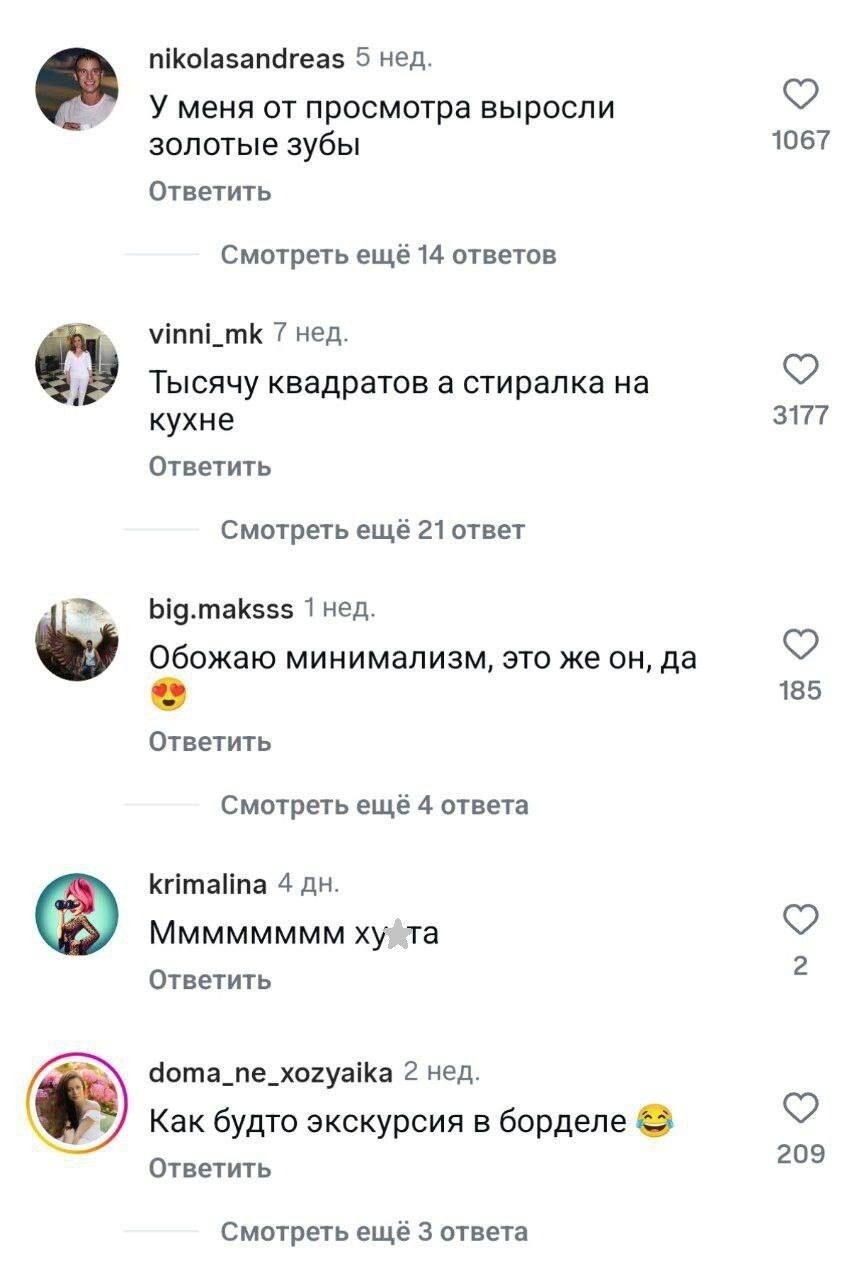Like the comment by nikolasandreas
Viewport: 864px width, 1280px height.
(800, 97)
